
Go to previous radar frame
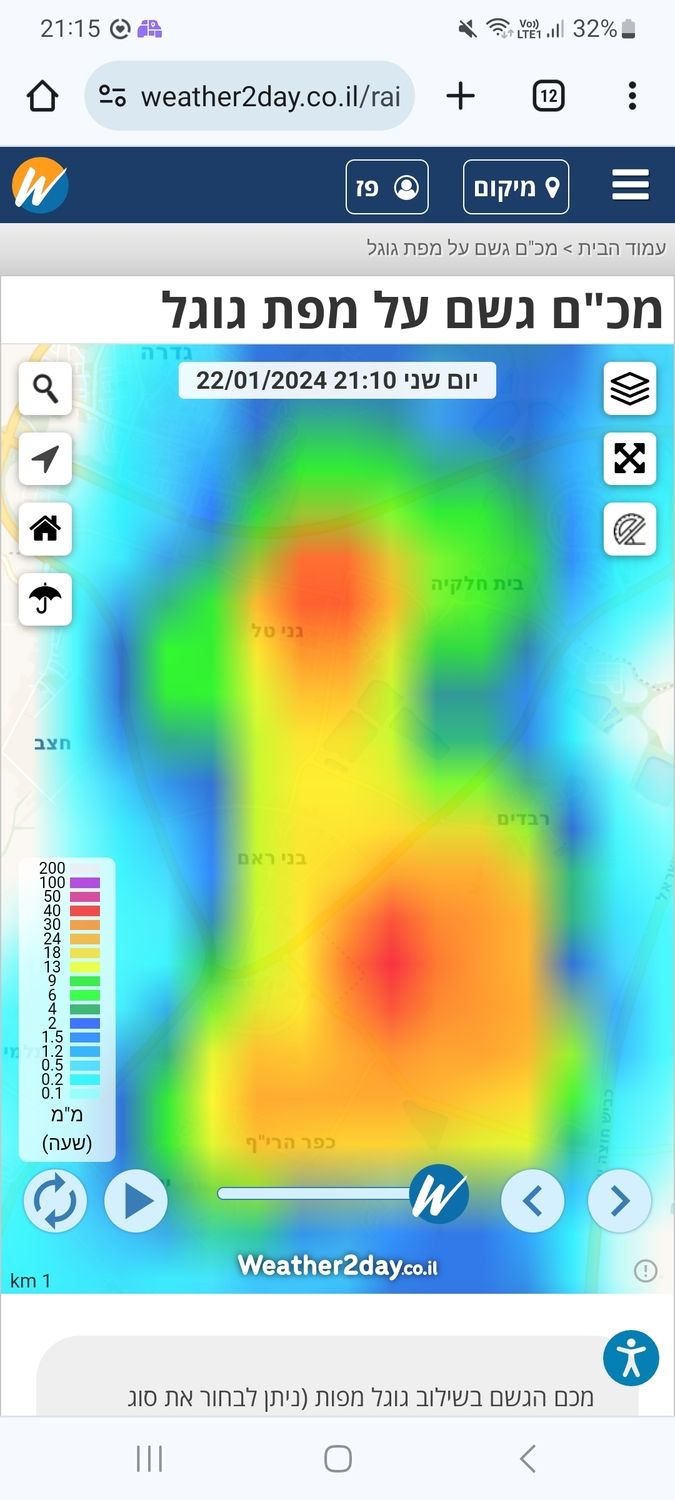(532, 1201)
